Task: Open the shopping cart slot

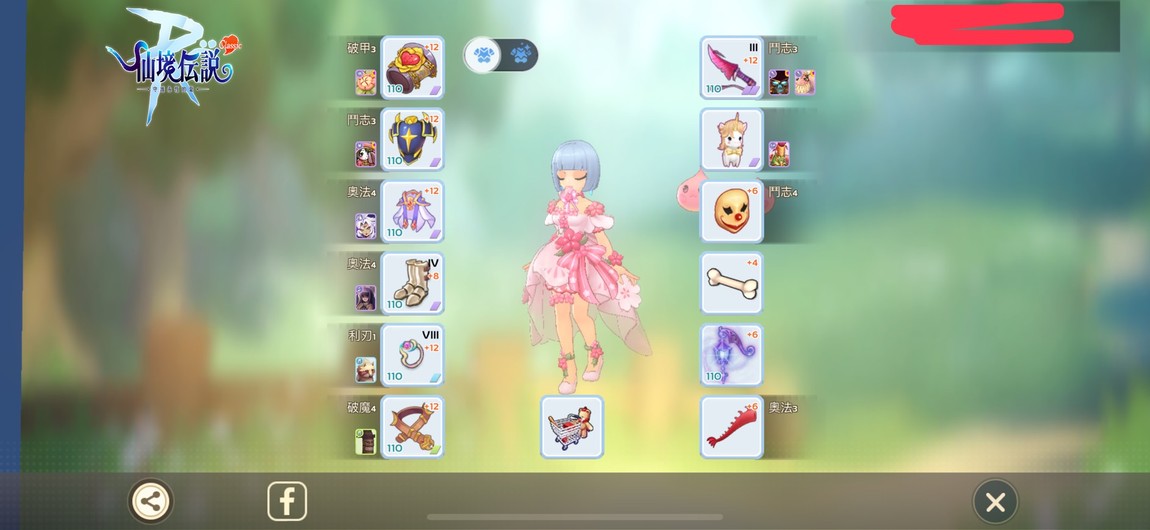Action: click(x=572, y=427)
